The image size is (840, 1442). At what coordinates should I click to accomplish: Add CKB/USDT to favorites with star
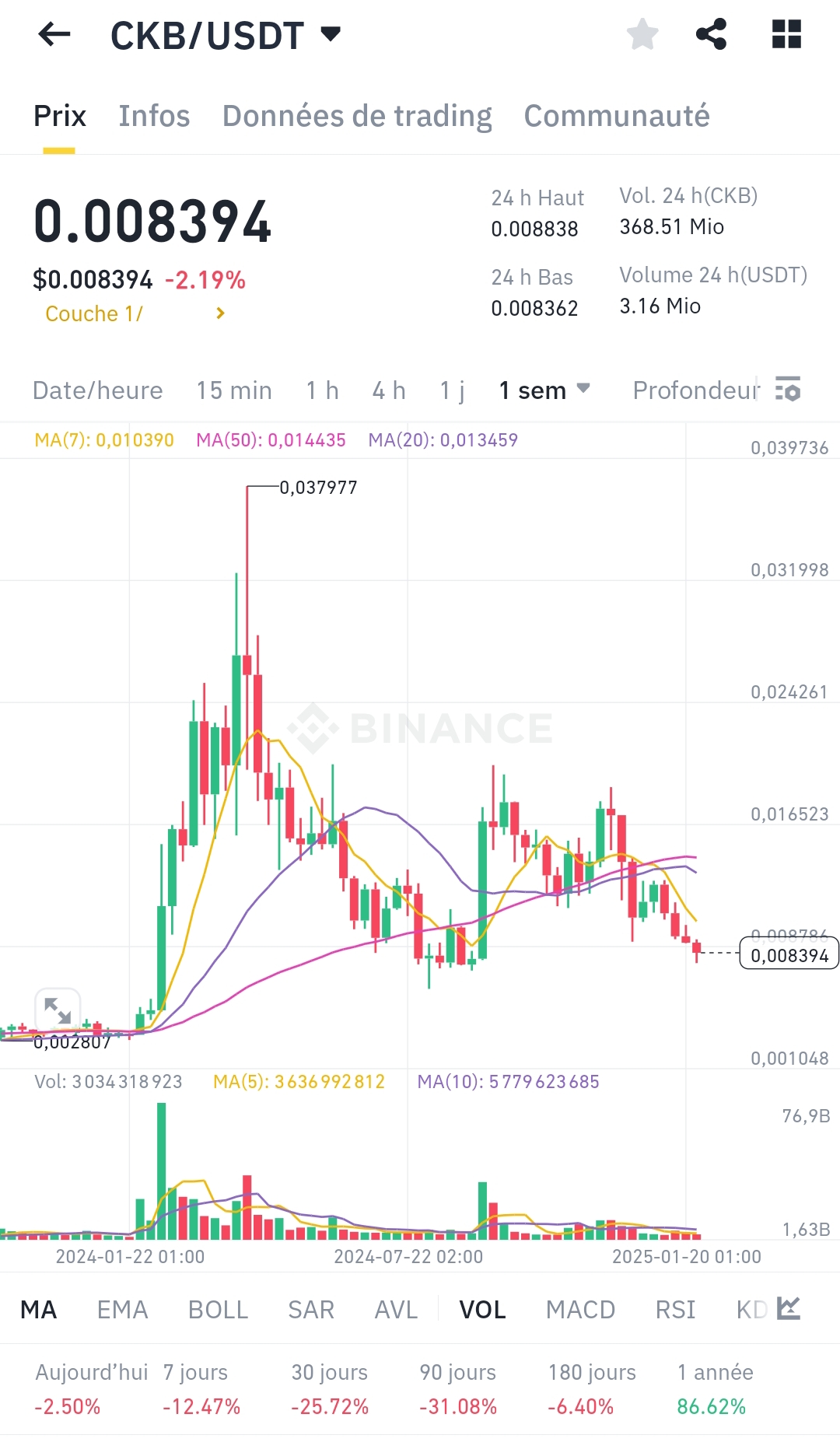(642, 35)
